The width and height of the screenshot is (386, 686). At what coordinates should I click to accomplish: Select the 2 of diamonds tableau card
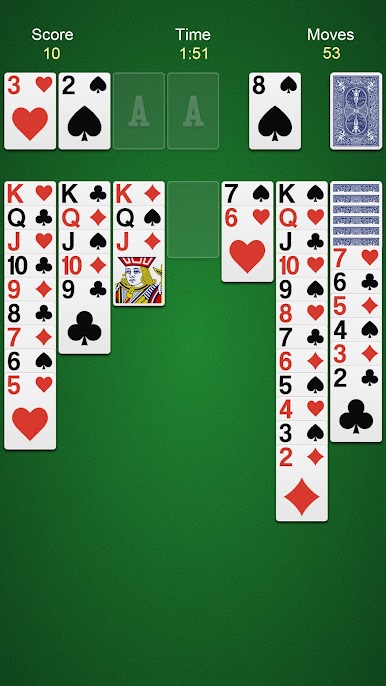(x=302, y=483)
